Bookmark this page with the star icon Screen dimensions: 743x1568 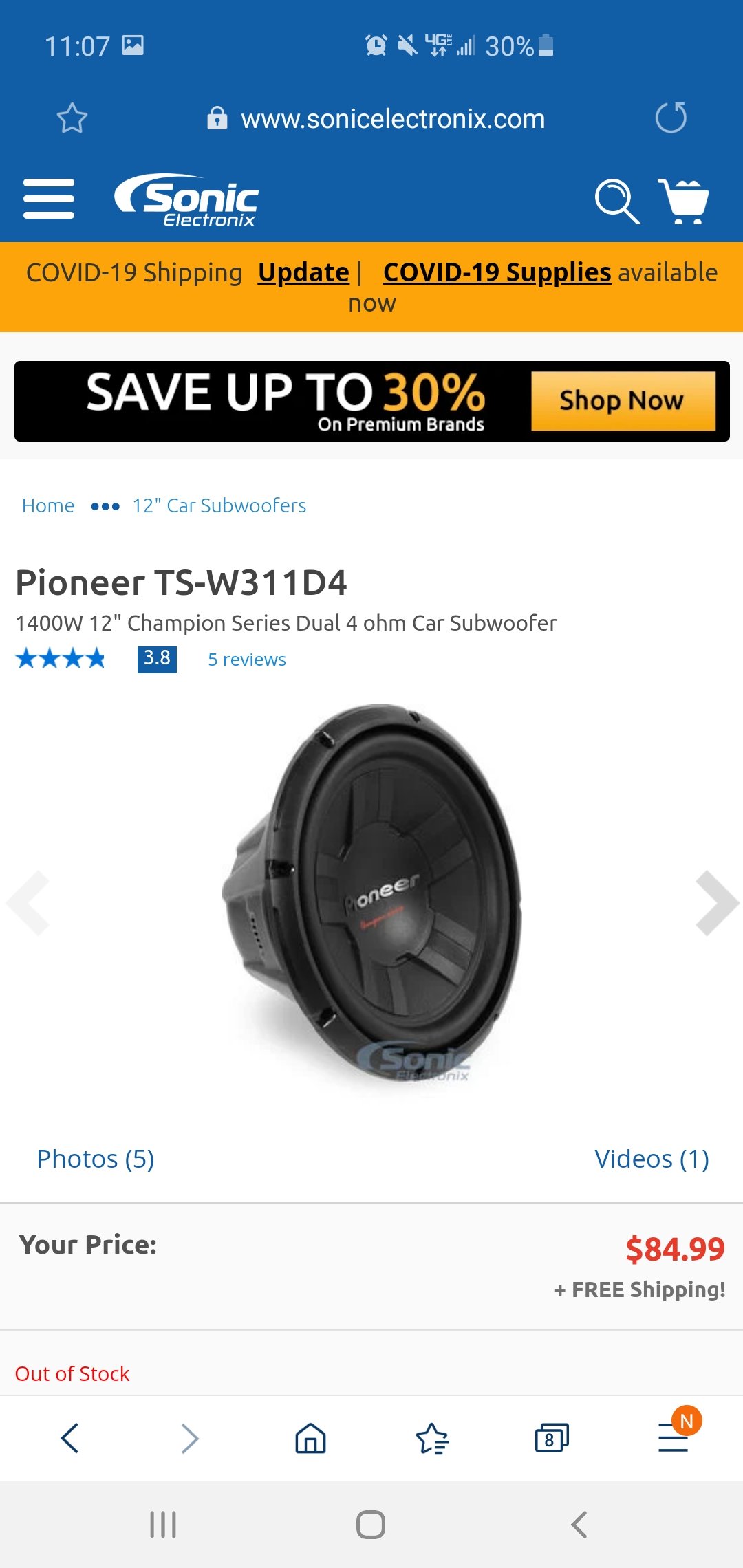click(x=72, y=118)
